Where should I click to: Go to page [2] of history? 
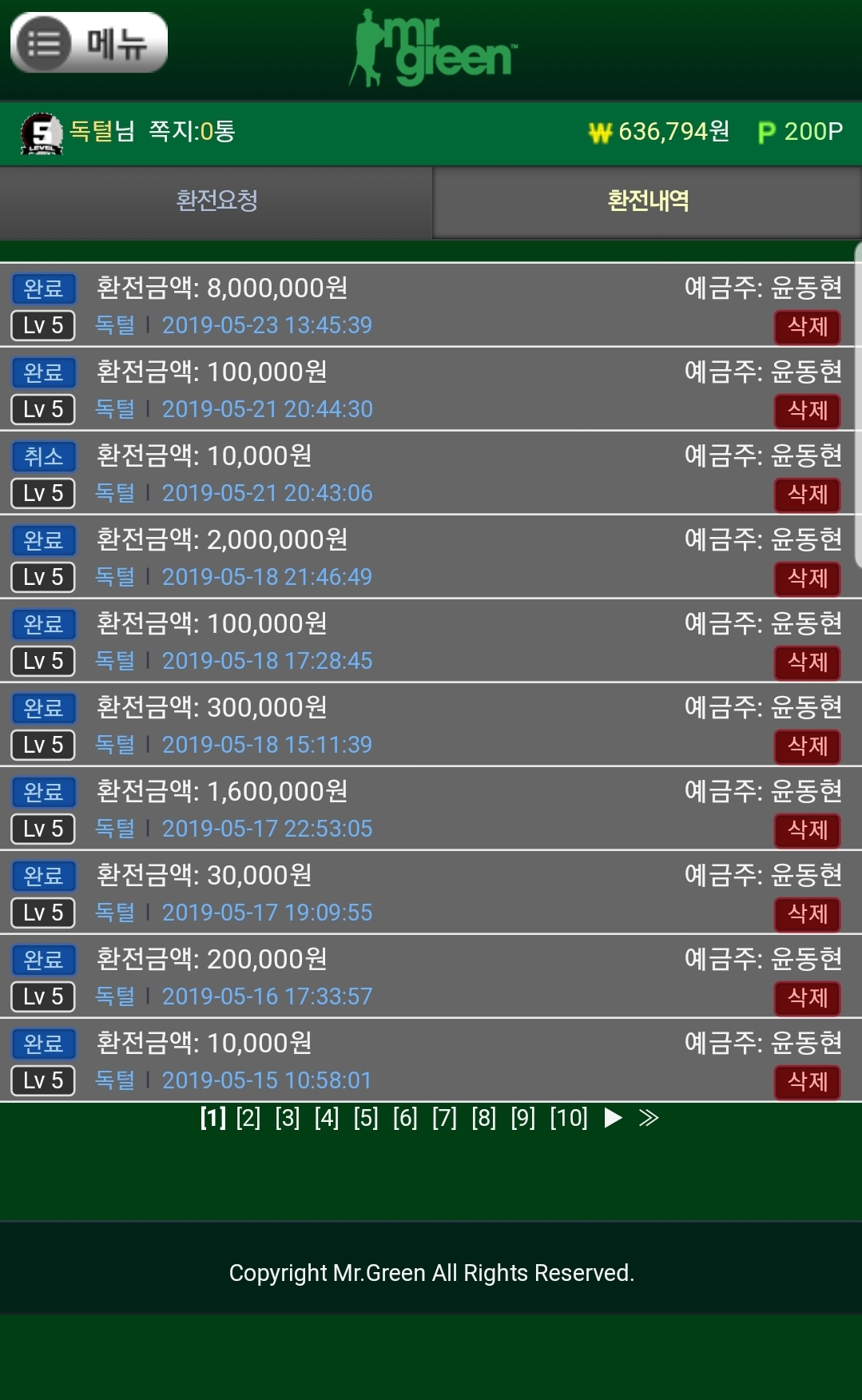tap(248, 1118)
